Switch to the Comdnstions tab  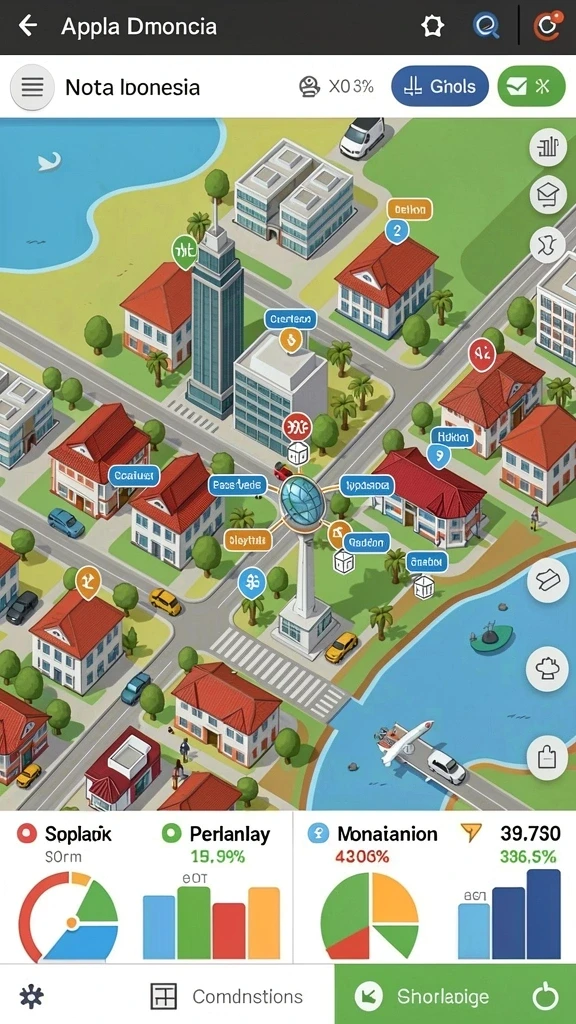point(227,997)
